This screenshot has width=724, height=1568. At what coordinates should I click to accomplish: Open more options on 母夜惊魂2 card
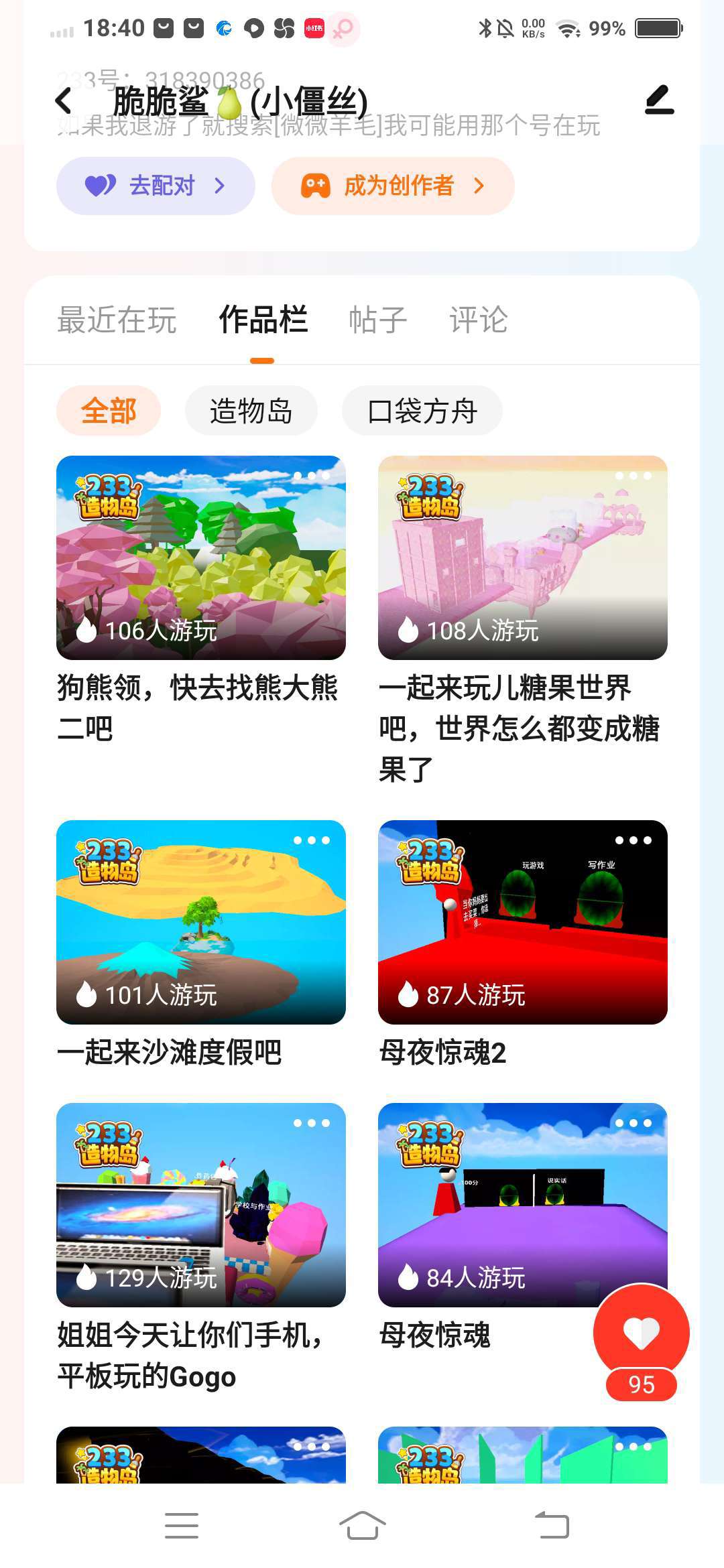[x=633, y=840]
